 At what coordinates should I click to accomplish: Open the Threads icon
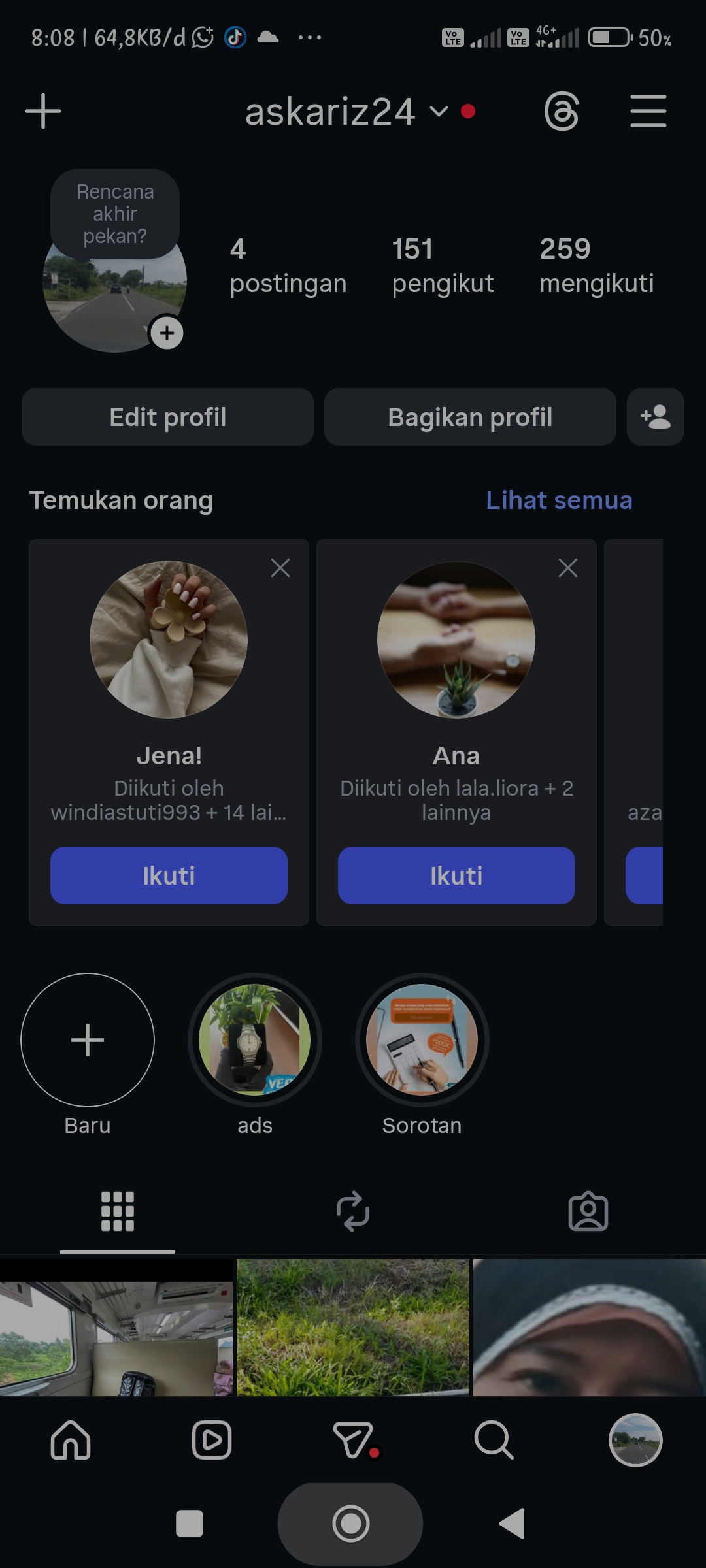point(562,111)
